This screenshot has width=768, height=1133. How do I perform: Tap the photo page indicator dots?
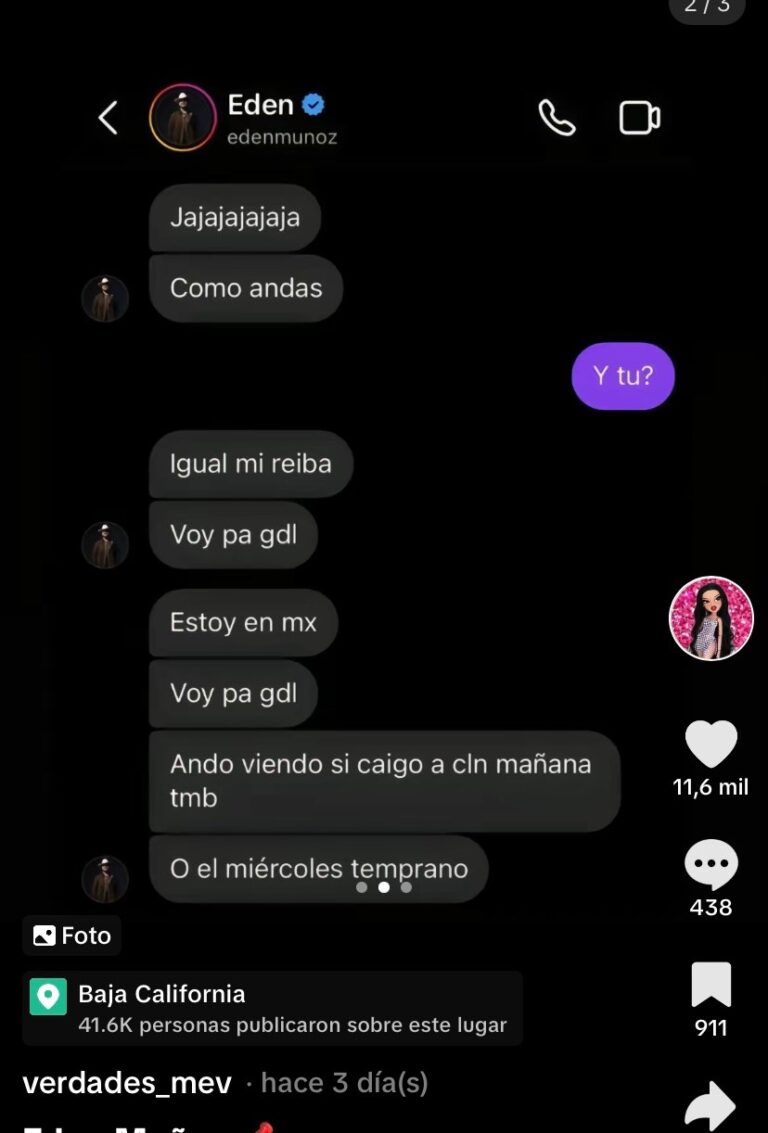(383, 887)
